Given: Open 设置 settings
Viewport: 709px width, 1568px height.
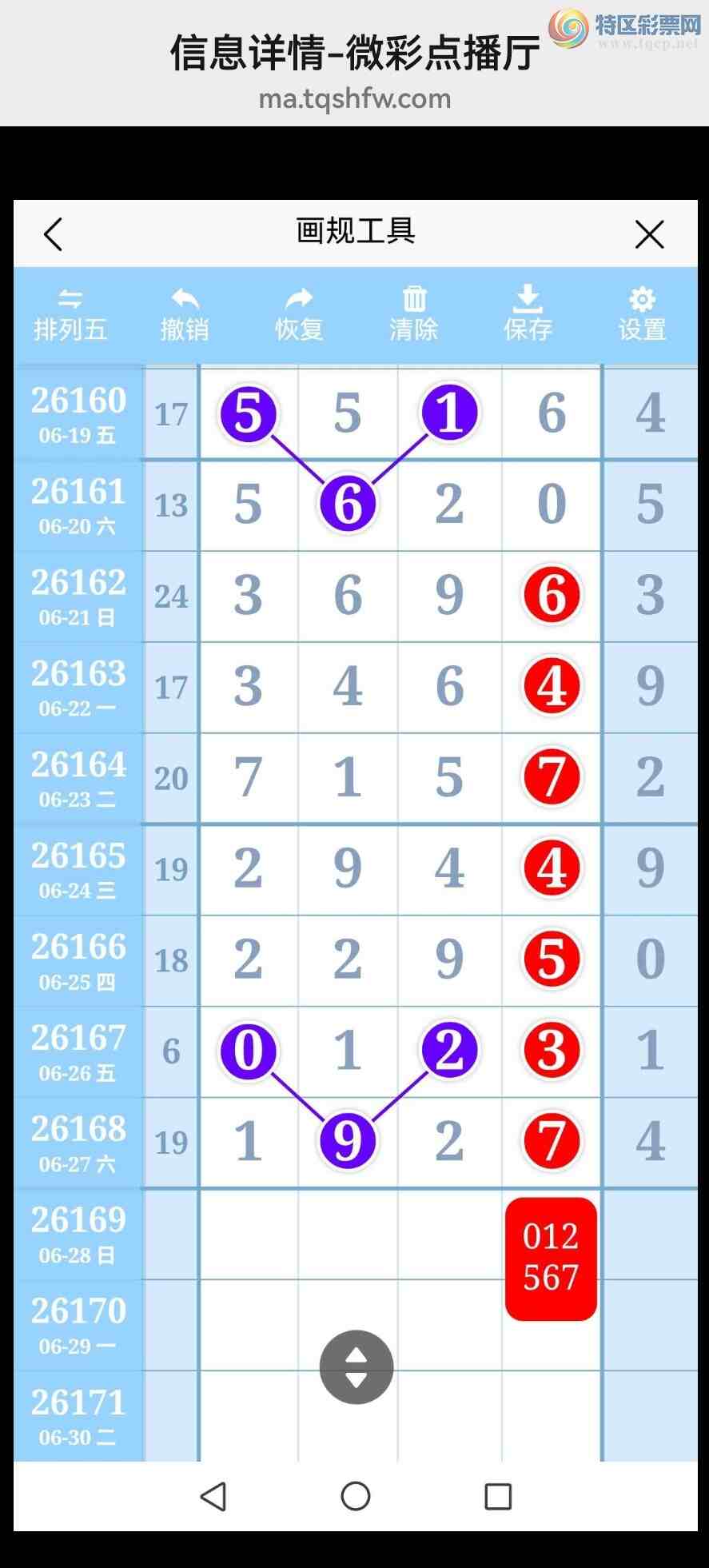Looking at the screenshot, I should [642, 315].
